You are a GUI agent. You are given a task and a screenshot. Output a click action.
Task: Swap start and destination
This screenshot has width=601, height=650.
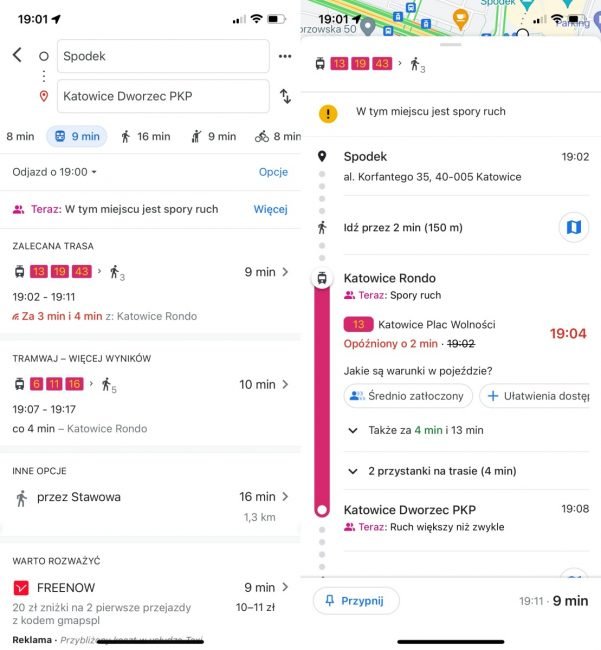(285, 96)
